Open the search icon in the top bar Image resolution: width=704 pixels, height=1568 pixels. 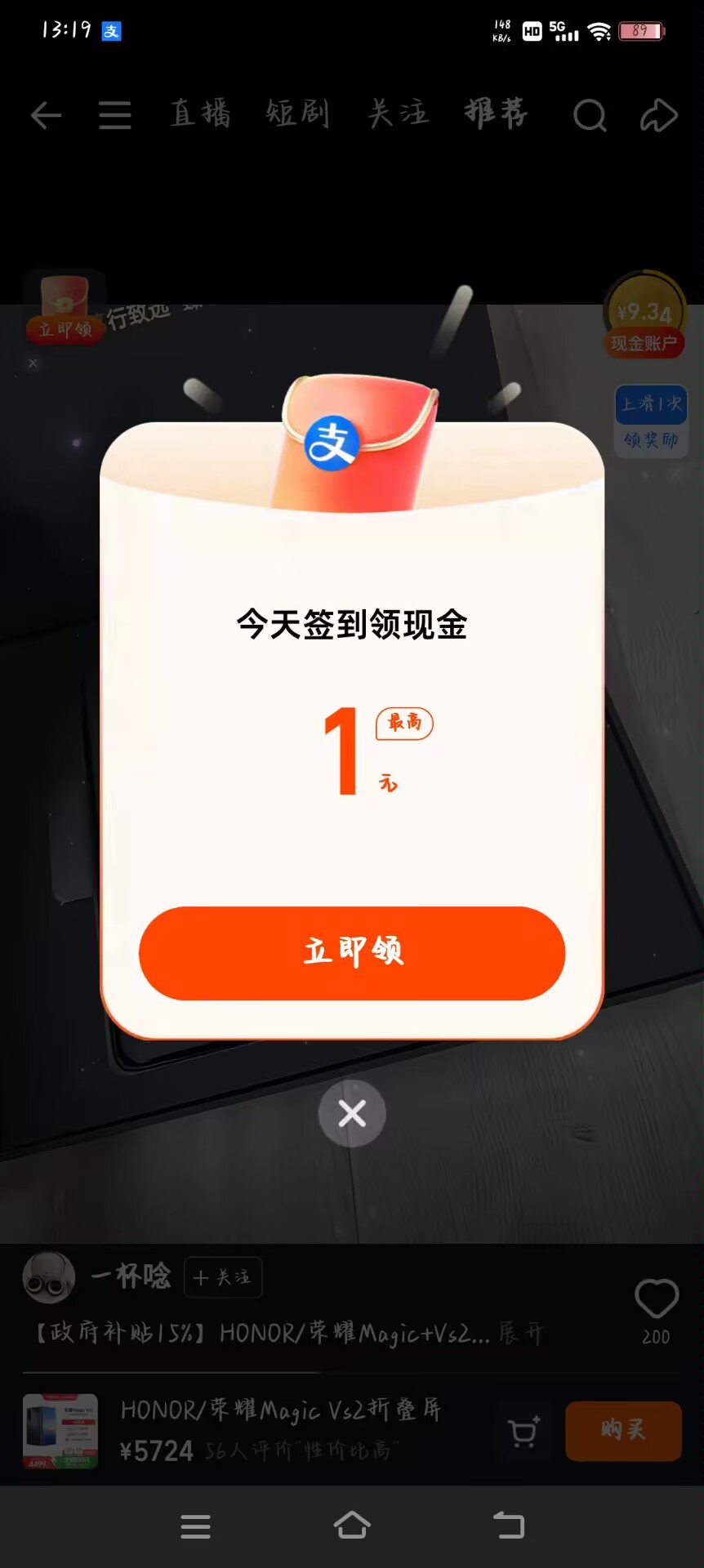590,115
